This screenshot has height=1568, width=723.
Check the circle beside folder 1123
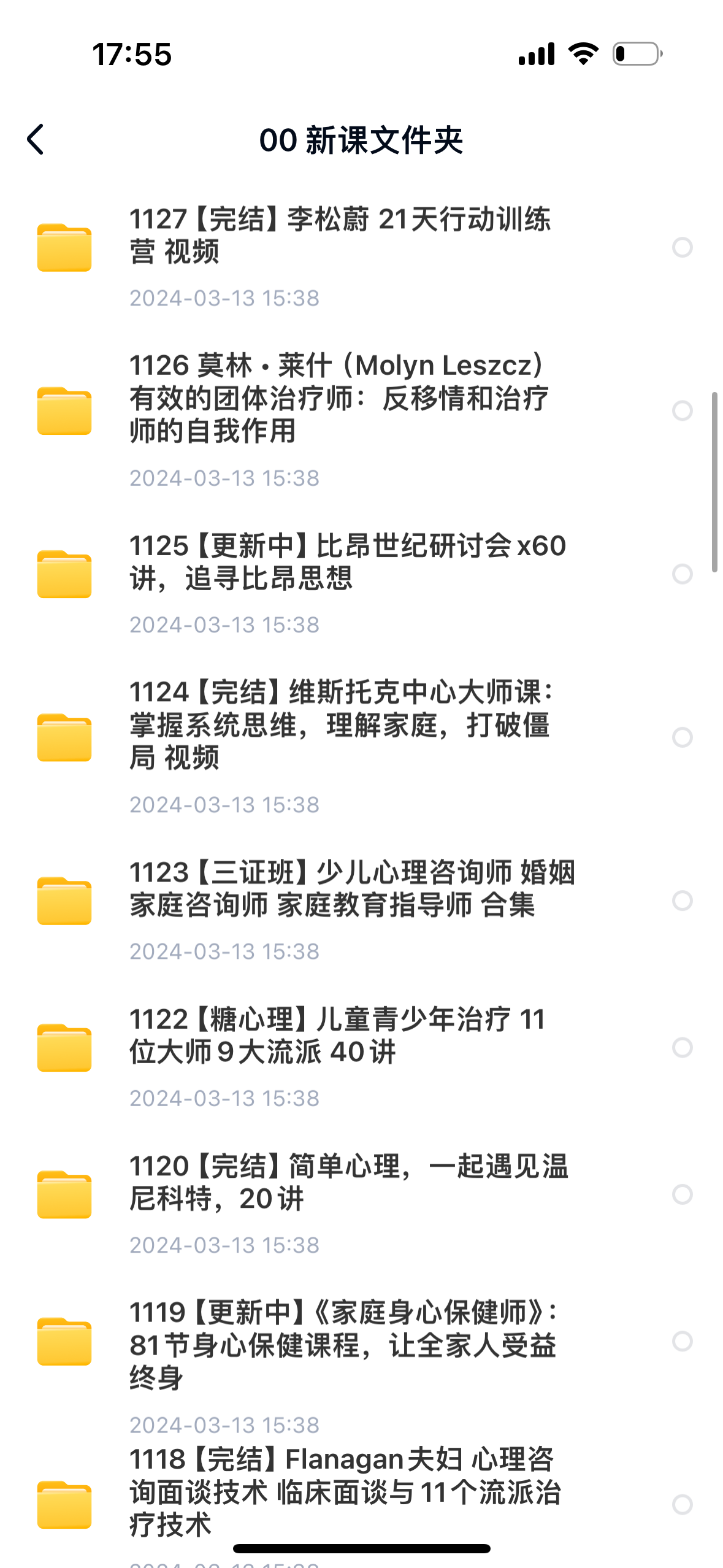click(682, 901)
